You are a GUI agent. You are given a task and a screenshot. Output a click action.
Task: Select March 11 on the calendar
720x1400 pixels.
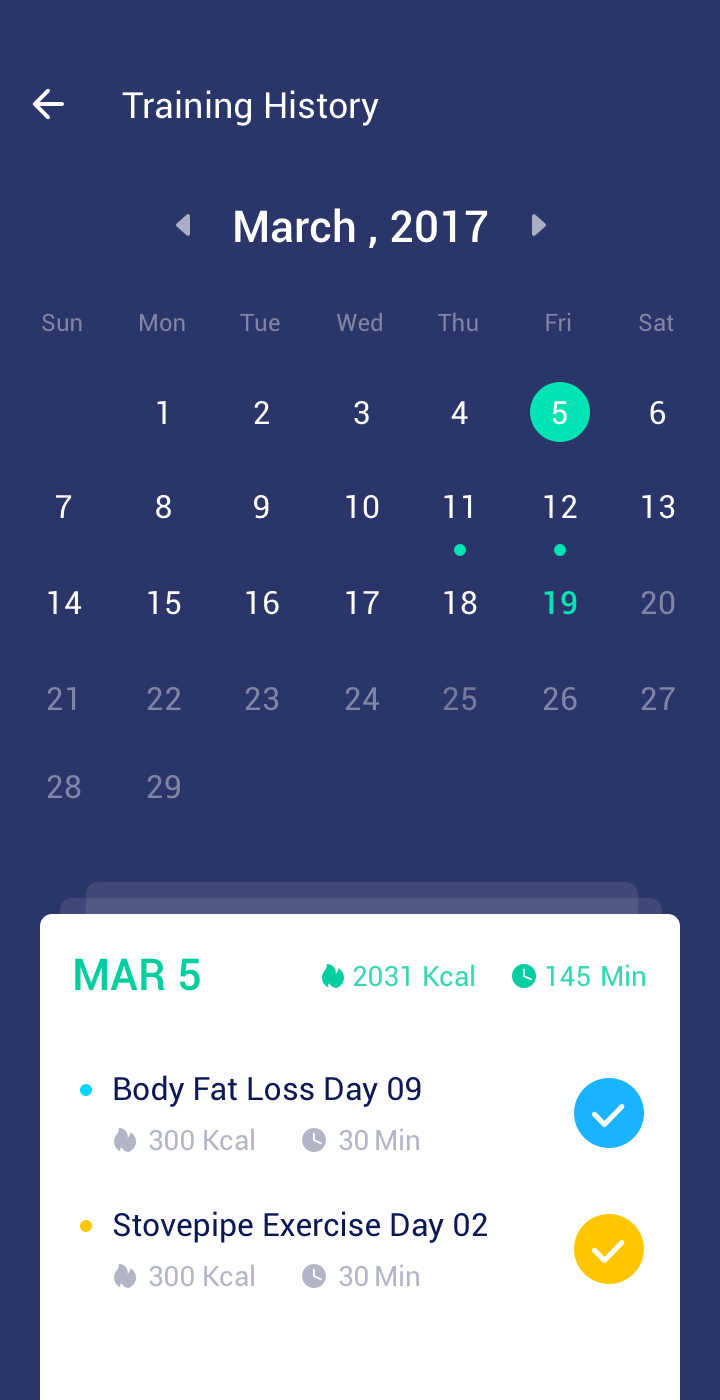459,507
